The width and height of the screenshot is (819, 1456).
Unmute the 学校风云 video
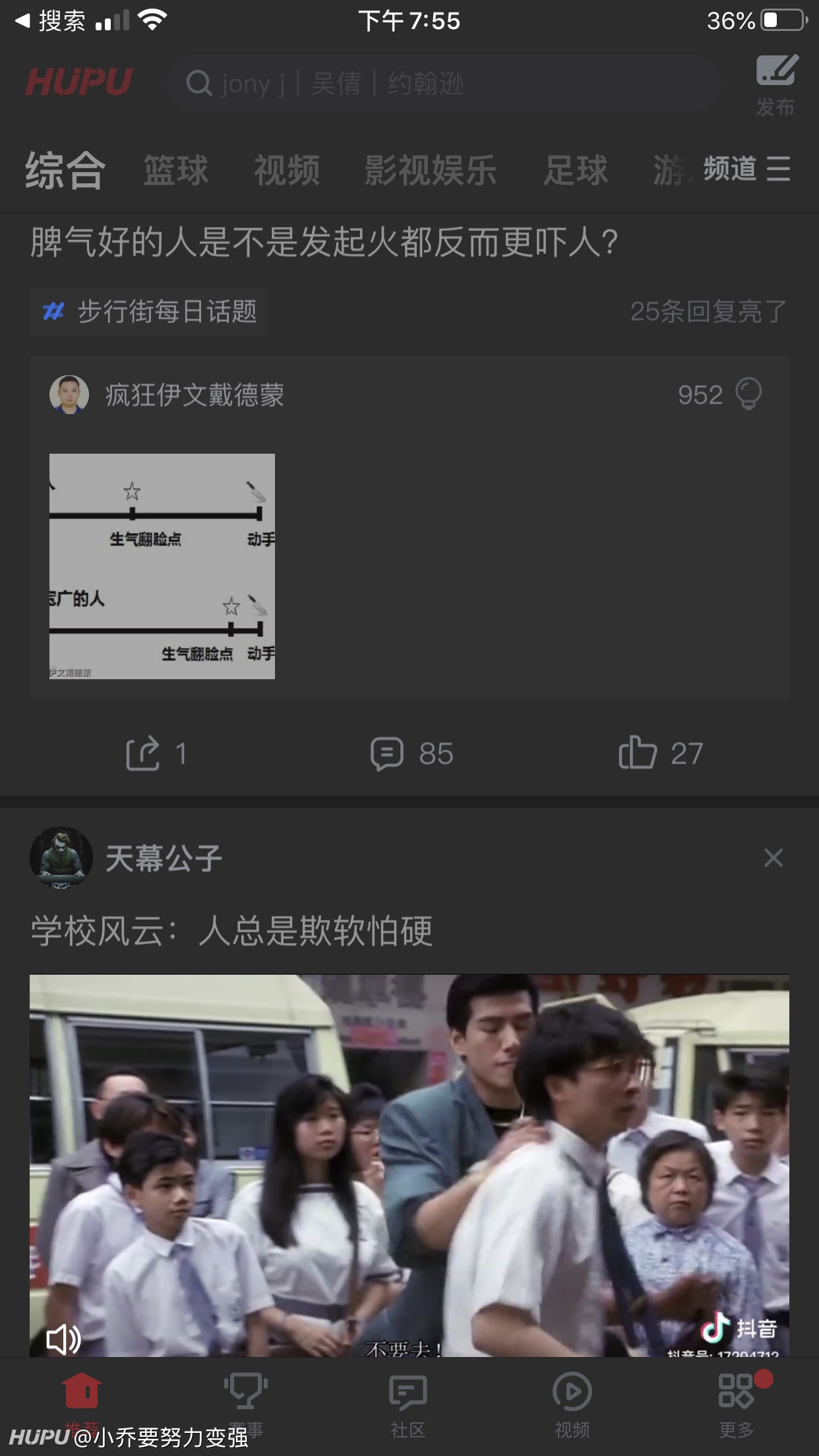click(63, 1339)
